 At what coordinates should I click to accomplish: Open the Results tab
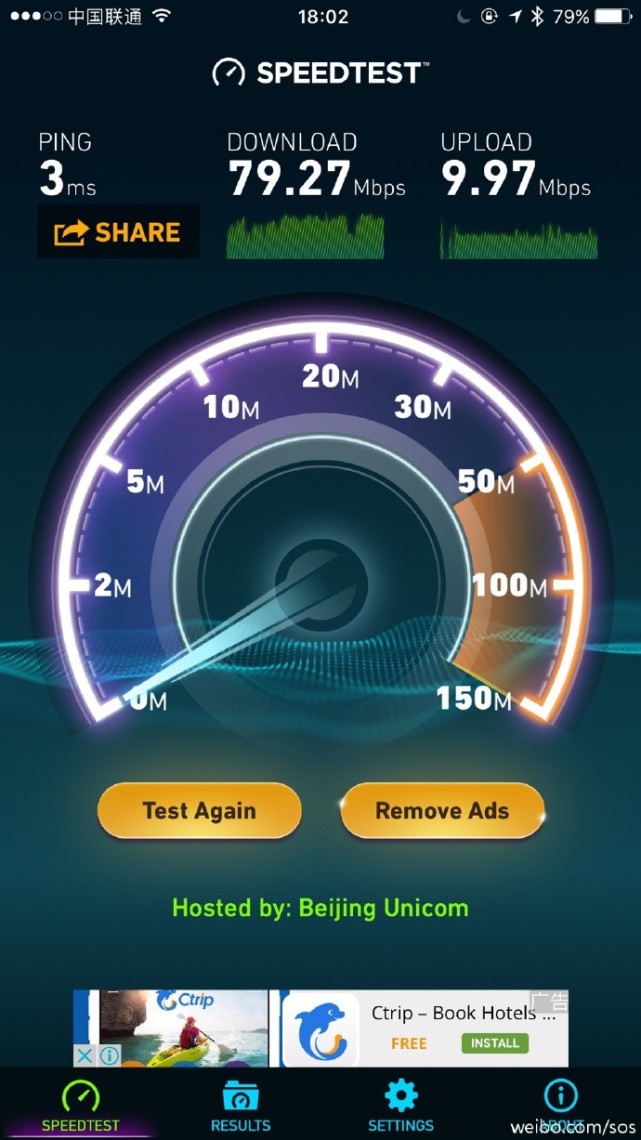240,1105
